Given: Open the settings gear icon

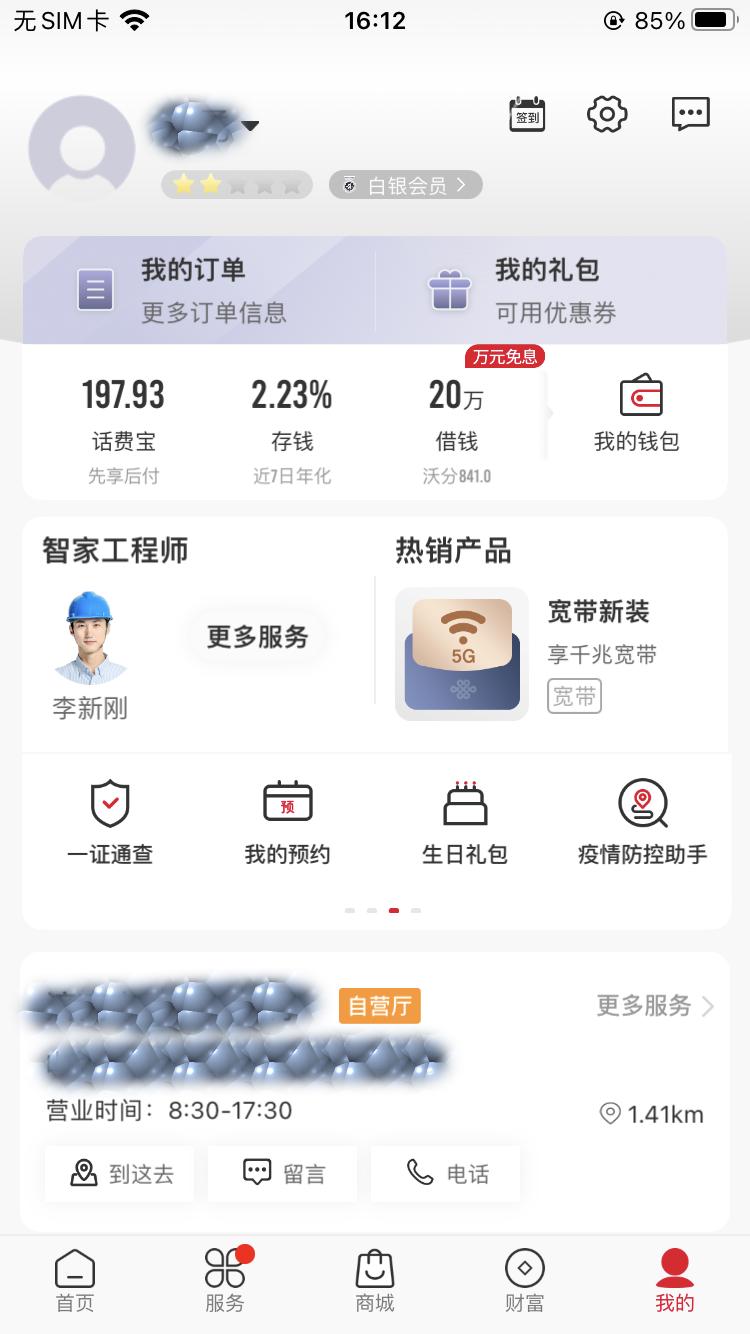Looking at the screenshot, I should pyautogui.click(x=607, y=115).
